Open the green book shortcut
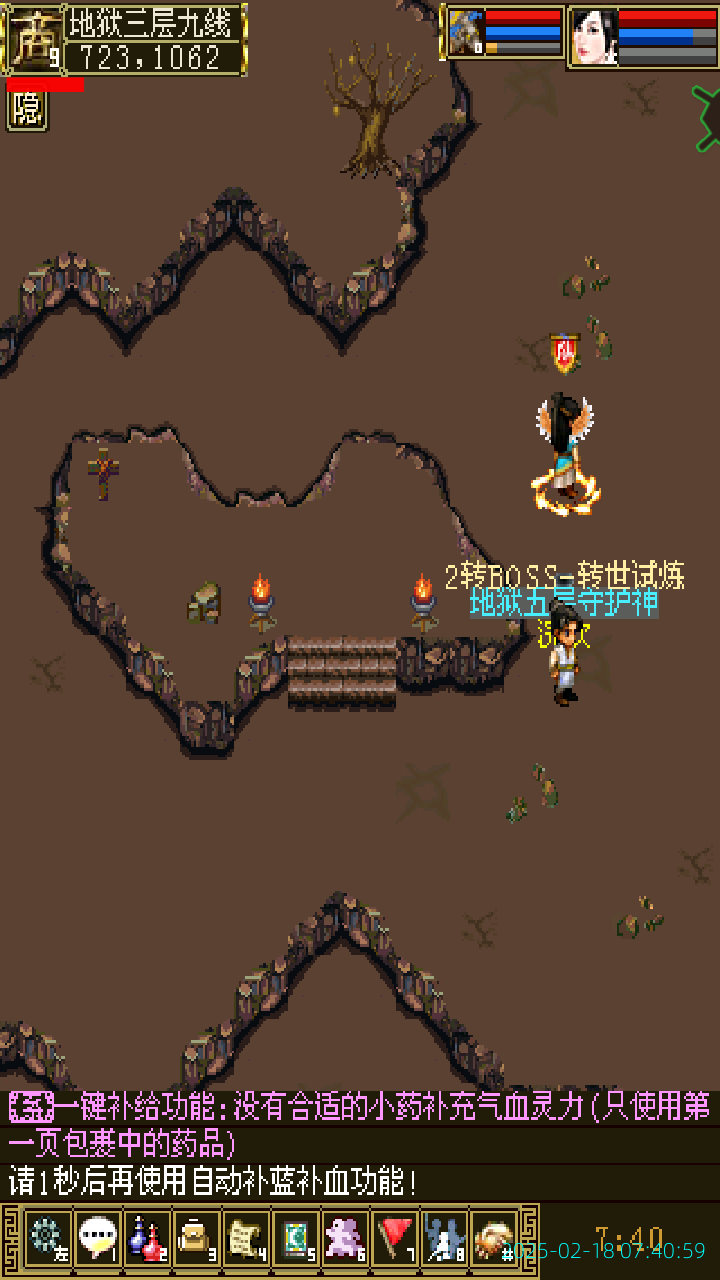Screen dimensions: 720x1280 [x=296, y=1237]
